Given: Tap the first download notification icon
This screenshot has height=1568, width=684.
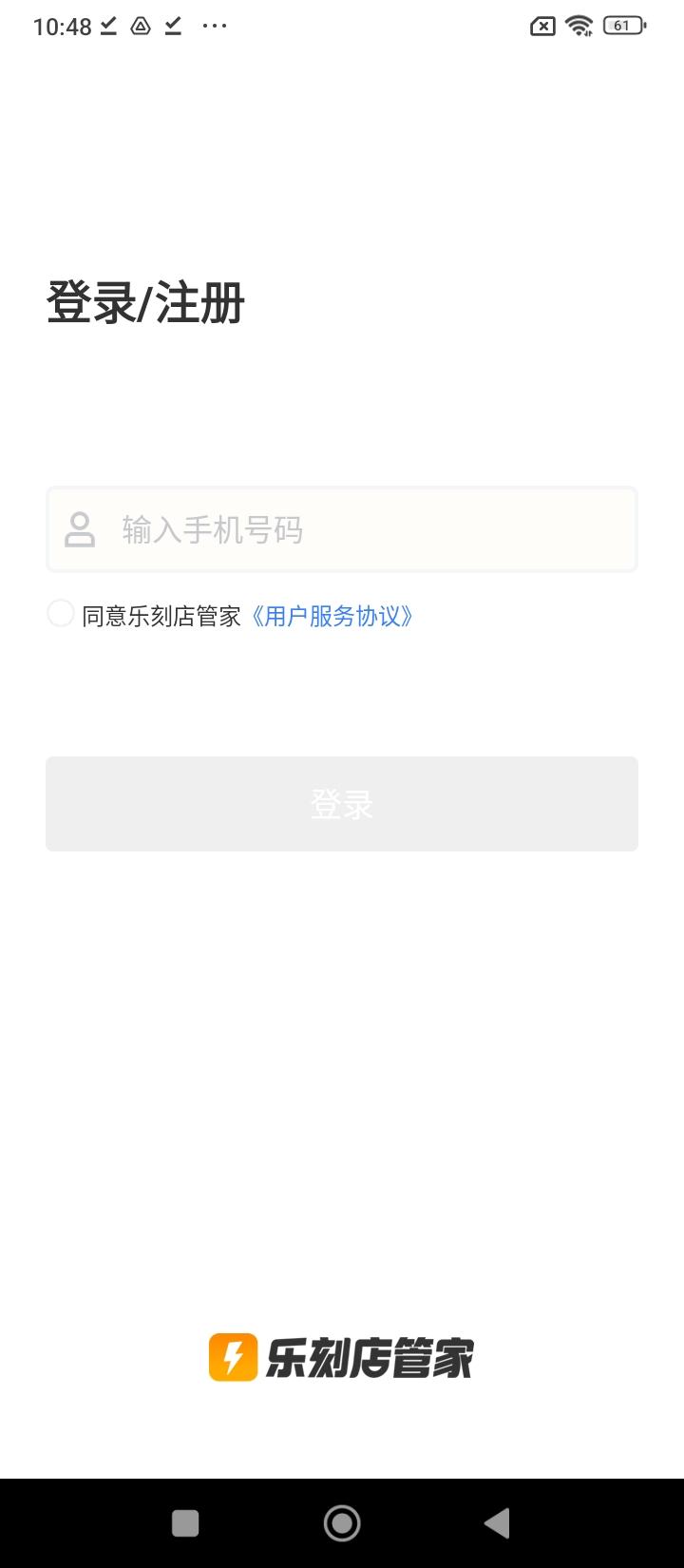Looking at the screenshot, I should tap(107, 26).
